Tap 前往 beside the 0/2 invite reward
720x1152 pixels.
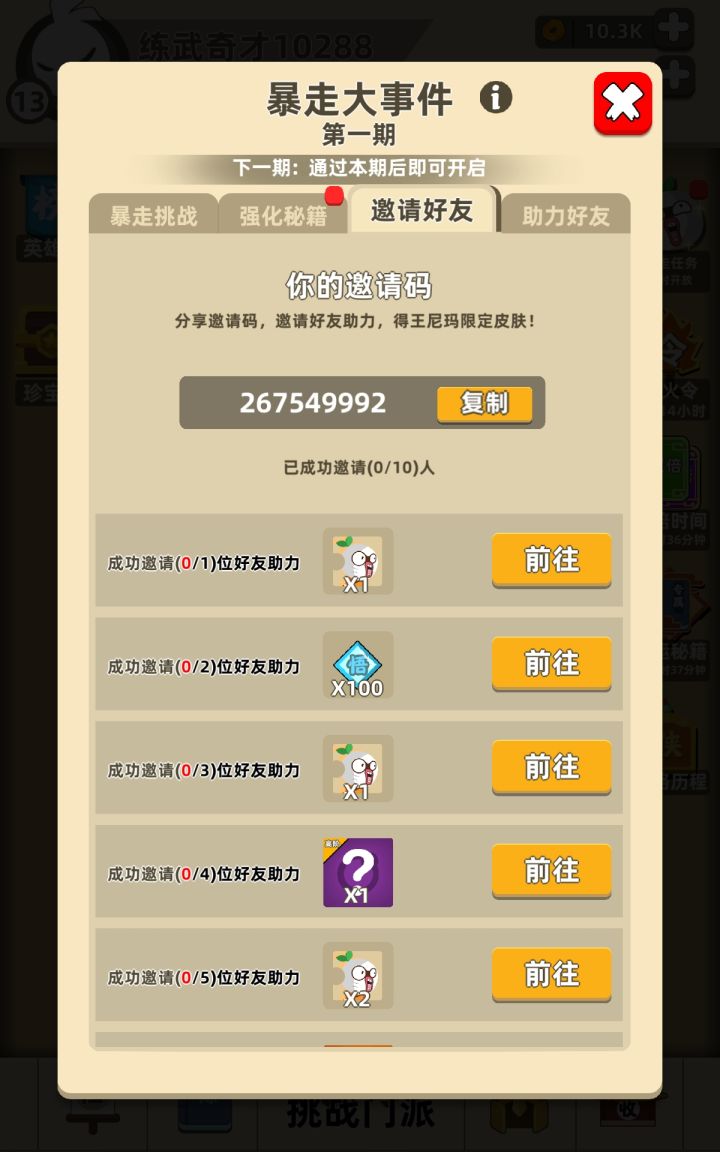coord(550,663)
